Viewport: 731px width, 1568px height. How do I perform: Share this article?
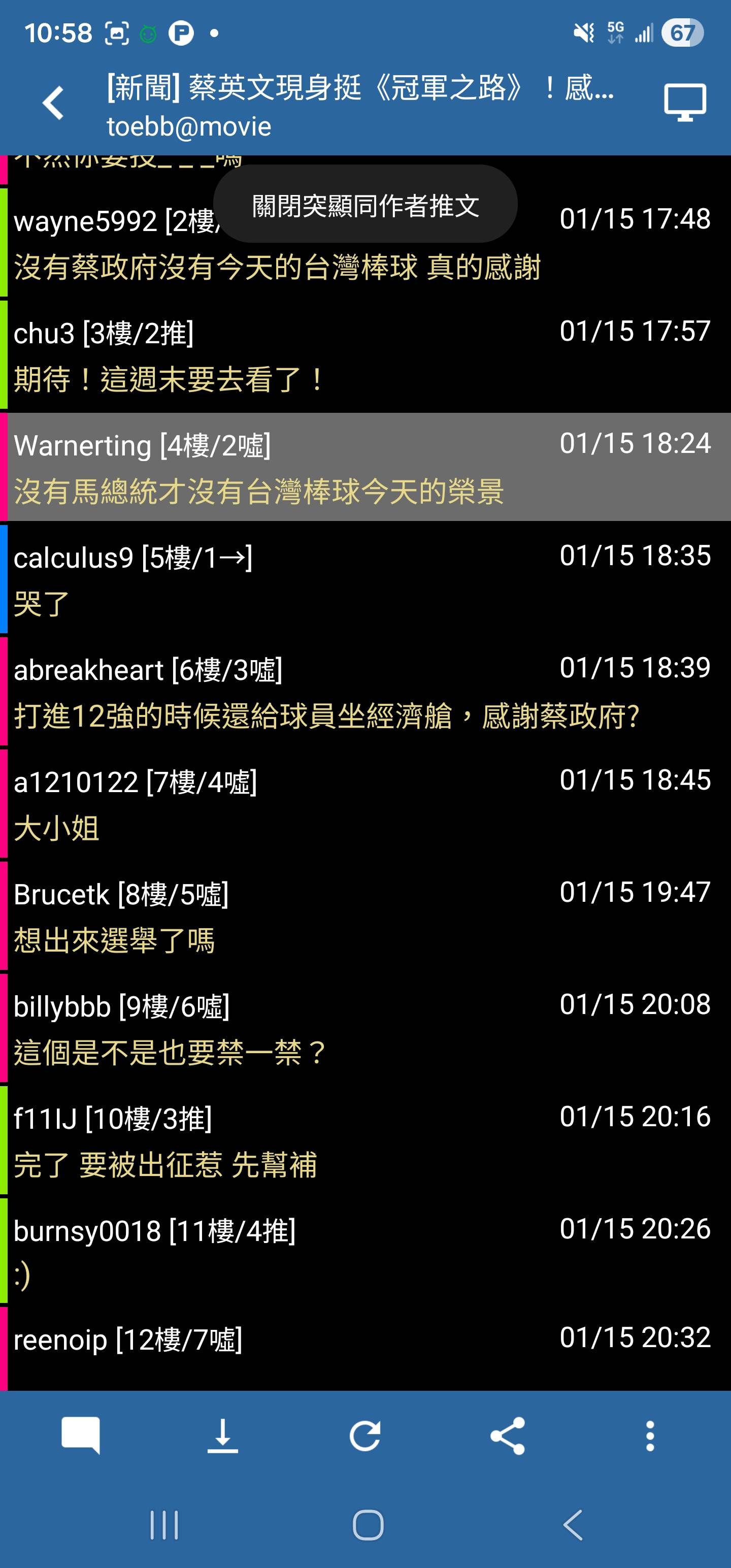(508, 1435)
